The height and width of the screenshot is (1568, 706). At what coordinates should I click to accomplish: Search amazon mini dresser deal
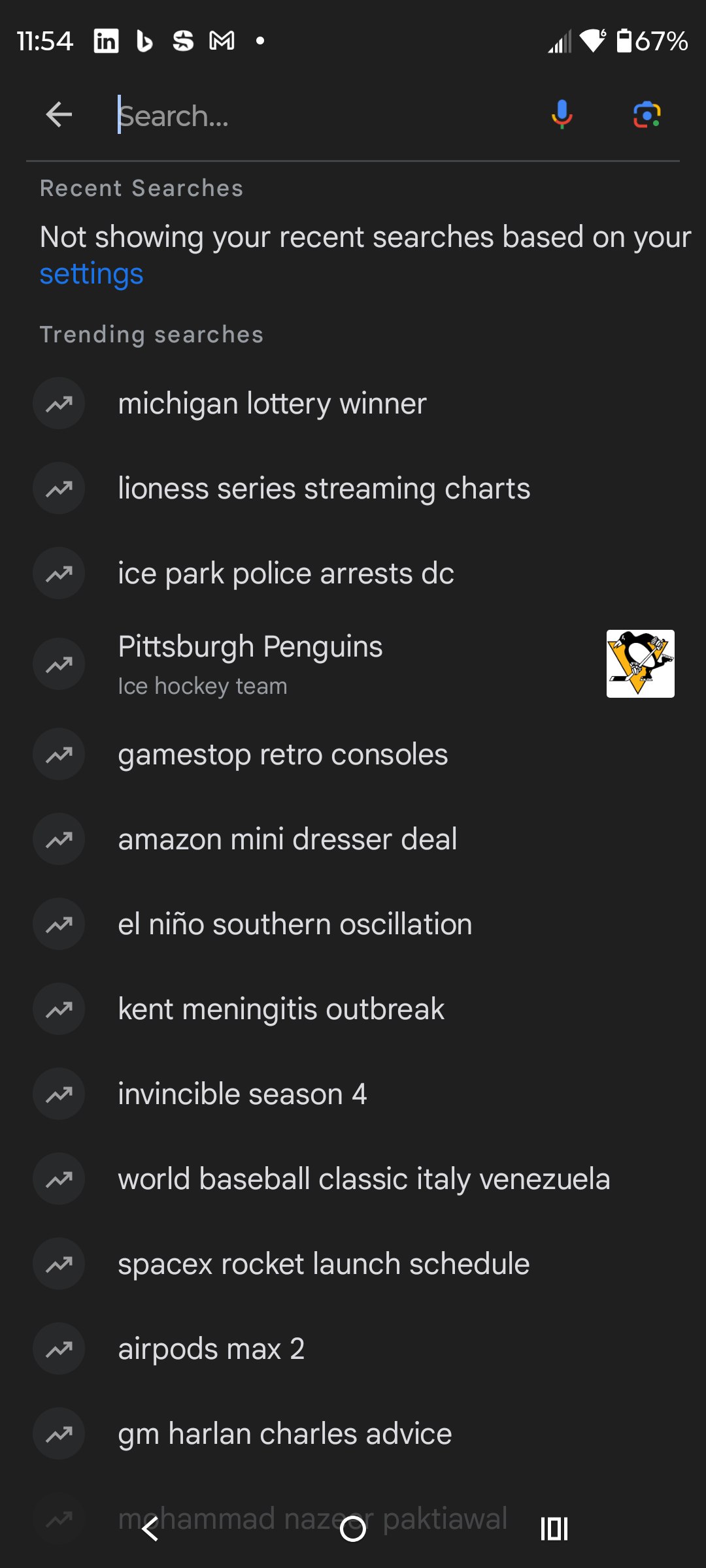tap(287, 840)
